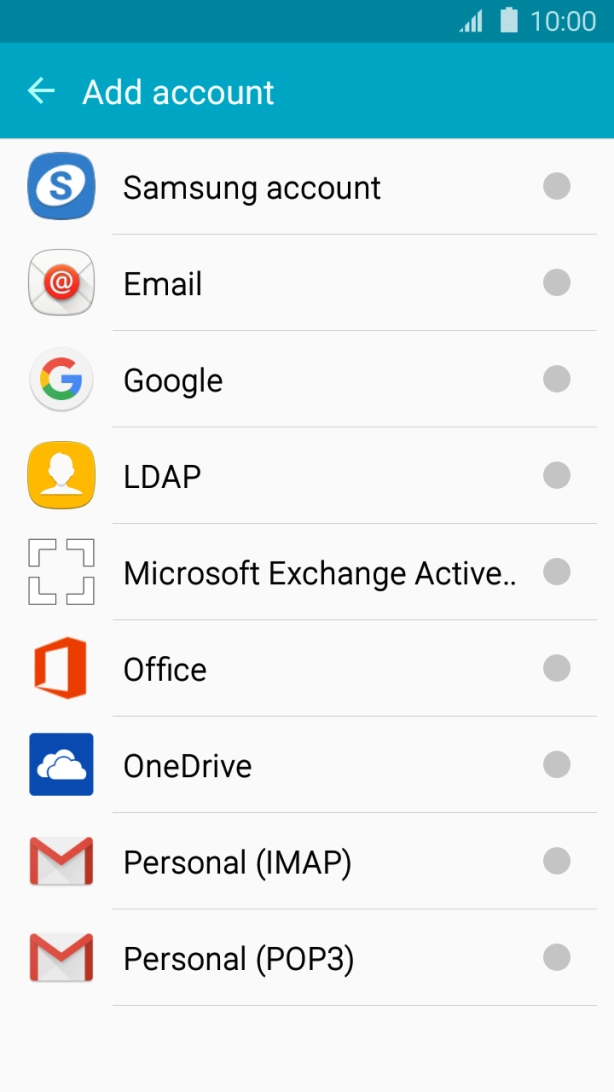Choose the Google account option

click(x=173, y=381)
